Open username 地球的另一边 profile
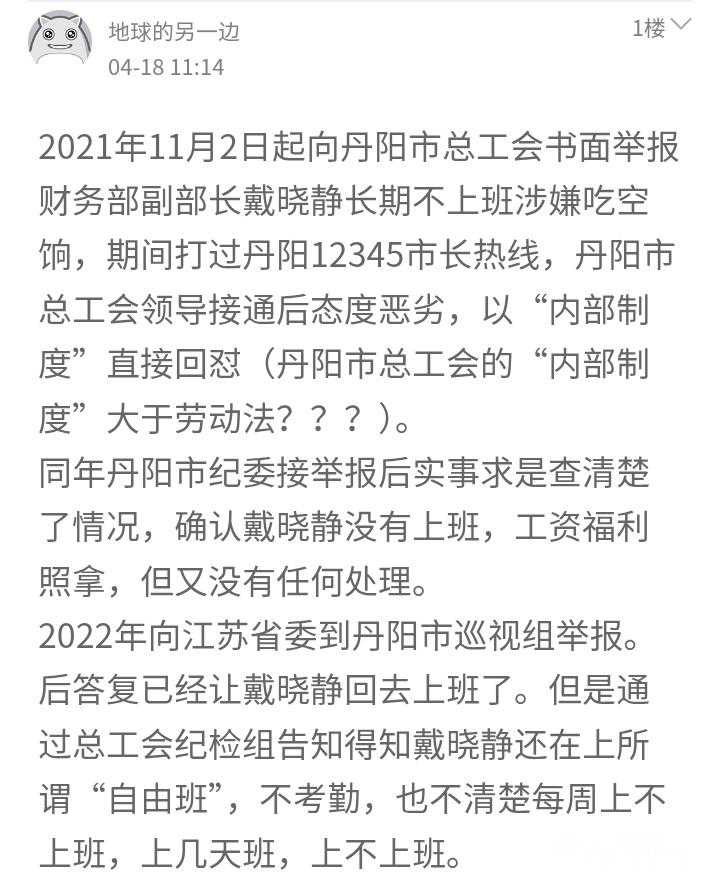This screenshot has height=882, width=719. [174, 32]
